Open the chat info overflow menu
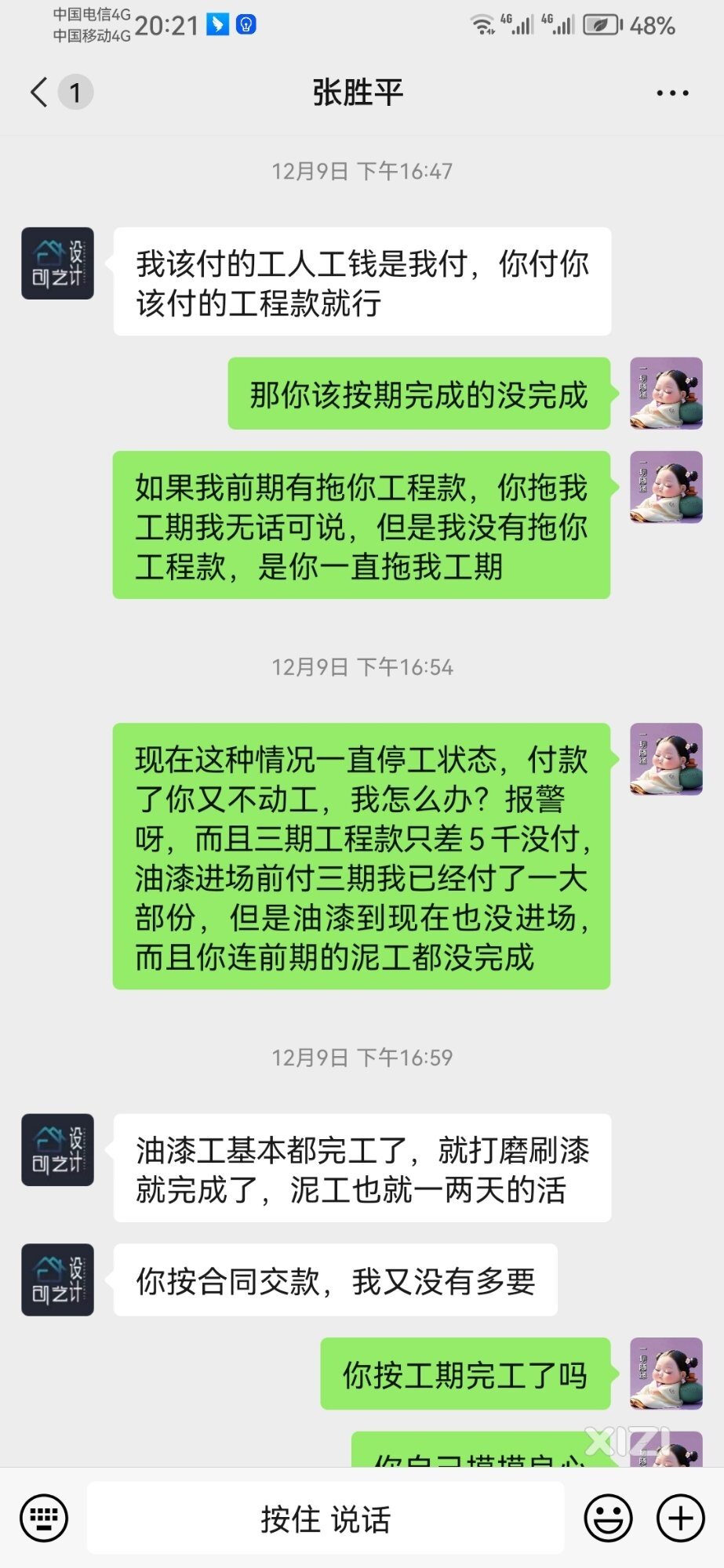Viewport: 724px width, 1568px height. coord(672,93)
